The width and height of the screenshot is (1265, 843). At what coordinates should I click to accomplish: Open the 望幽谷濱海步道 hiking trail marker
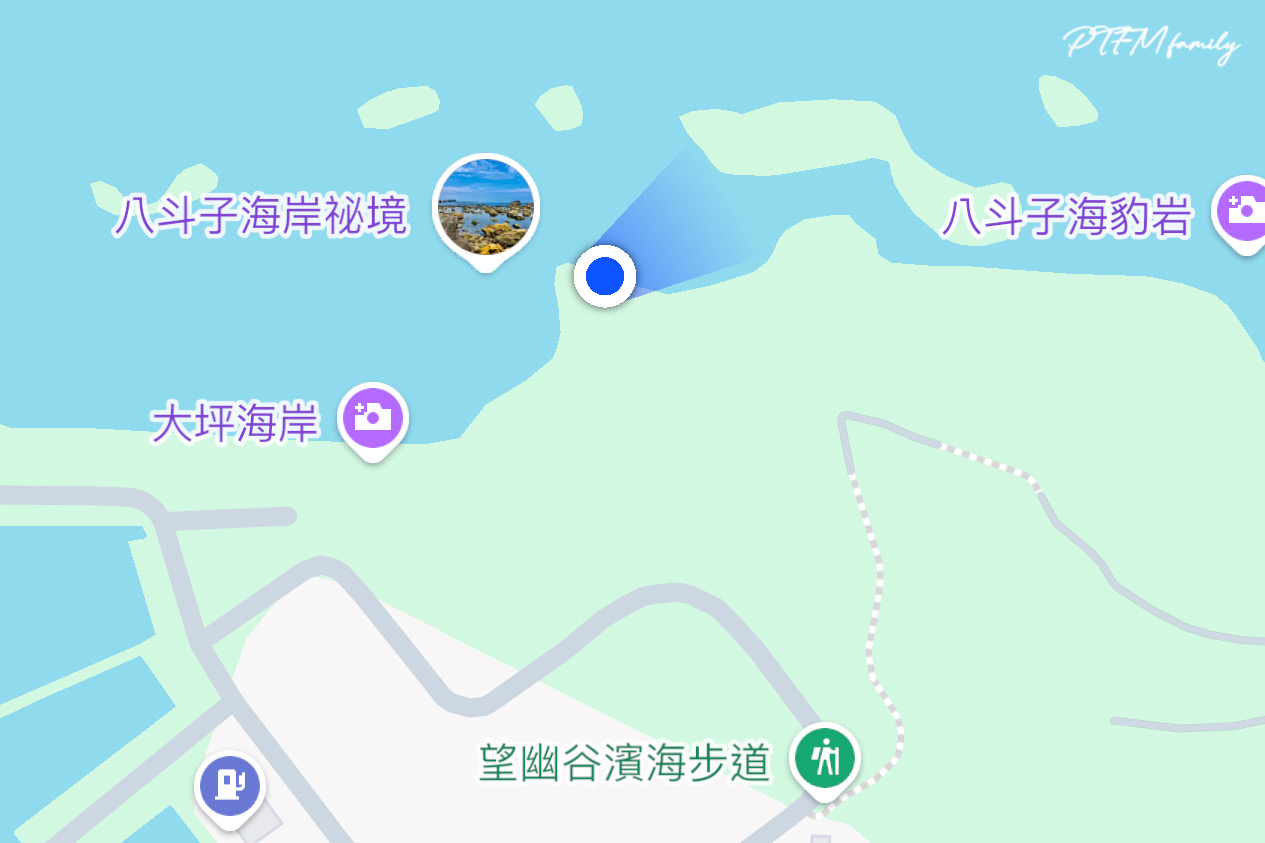(x=825, y=758)
